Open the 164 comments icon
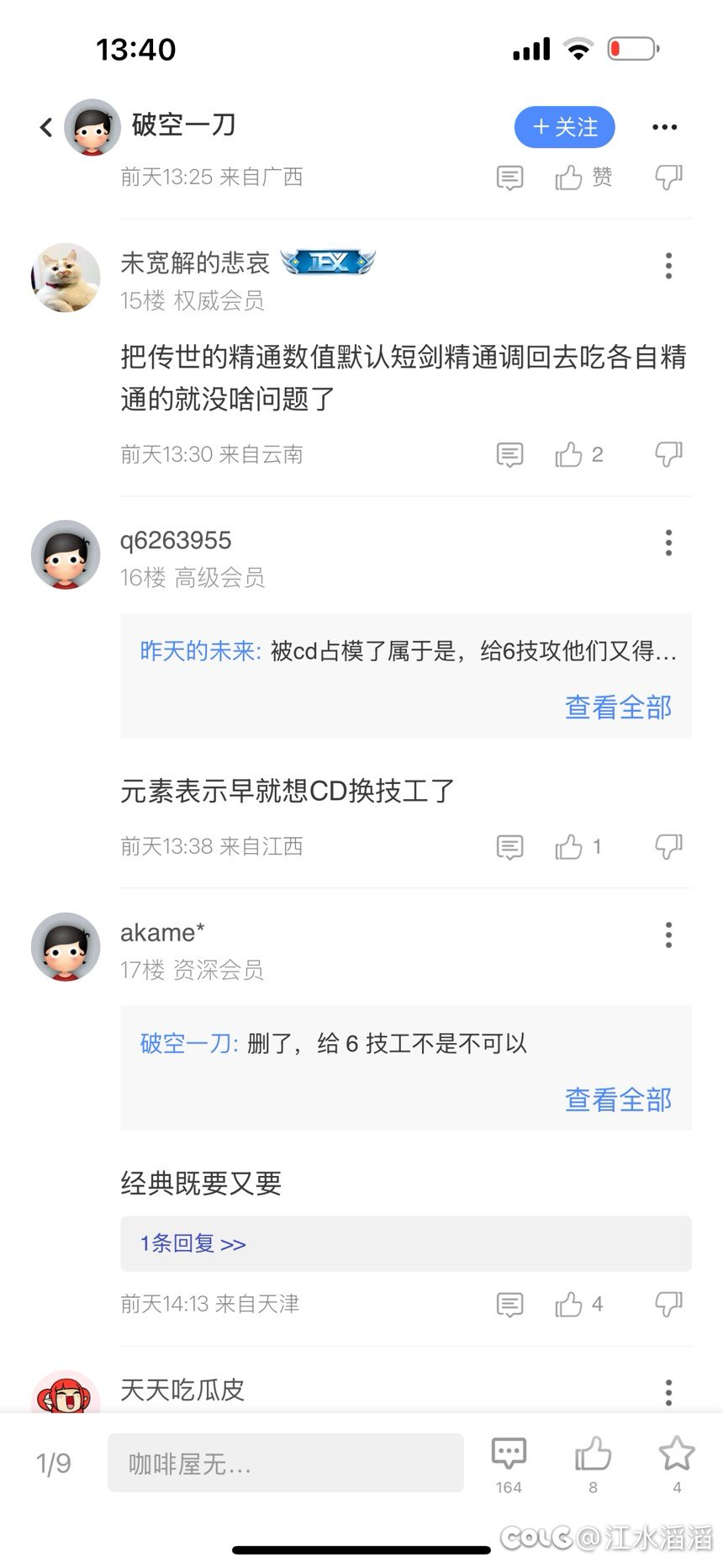The width and height of the screenshot is (723, 1568). (509, 1465)
